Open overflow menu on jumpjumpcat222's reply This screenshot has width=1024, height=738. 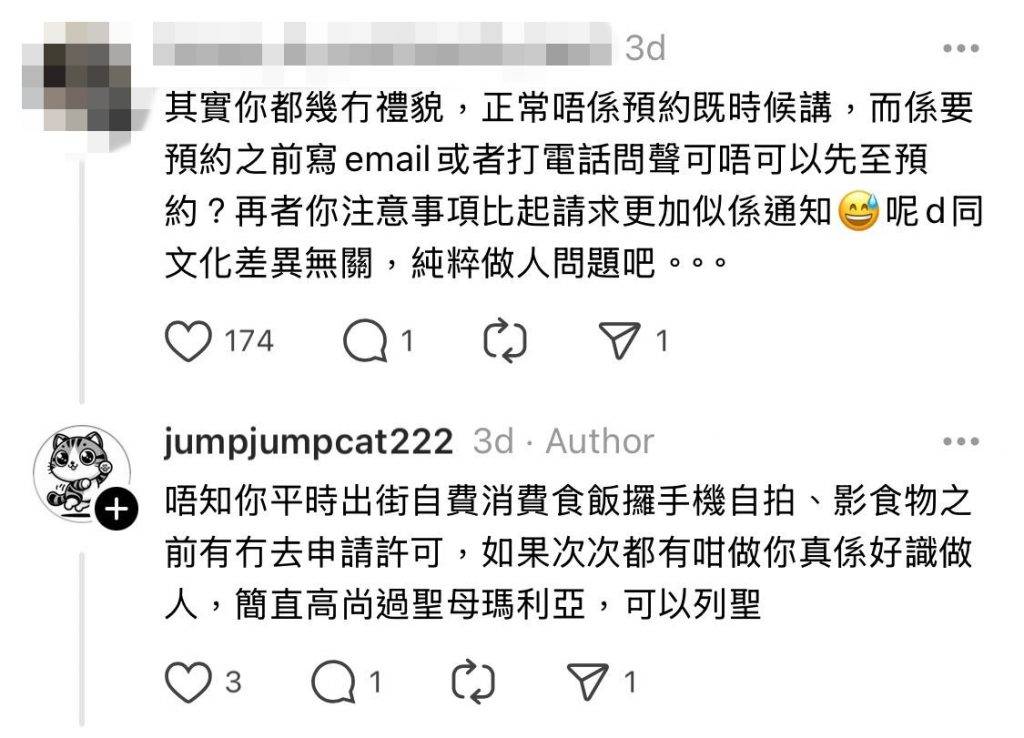click(x=961, y=442)
